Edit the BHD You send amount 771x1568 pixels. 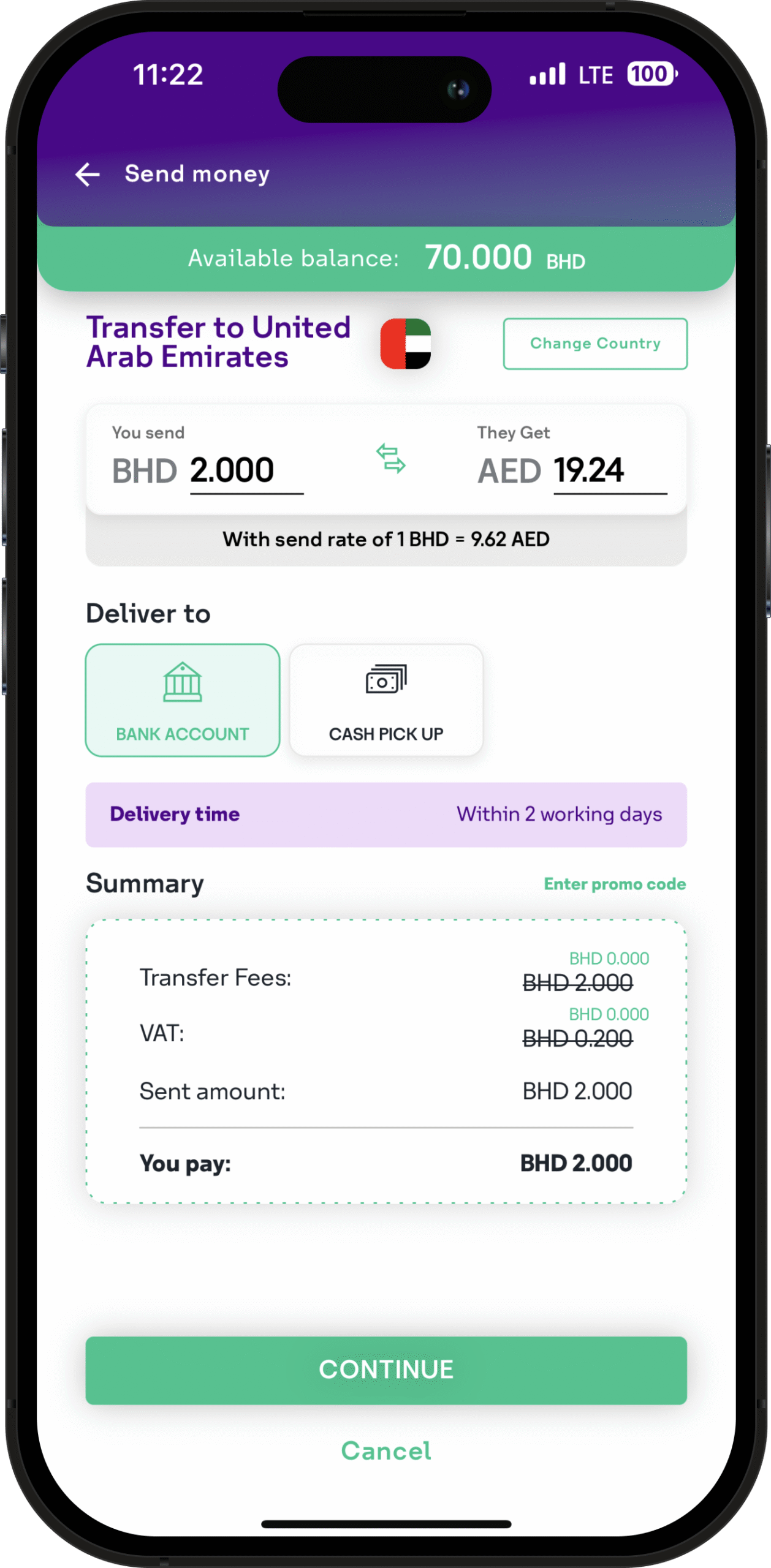[x=245, y=471]
